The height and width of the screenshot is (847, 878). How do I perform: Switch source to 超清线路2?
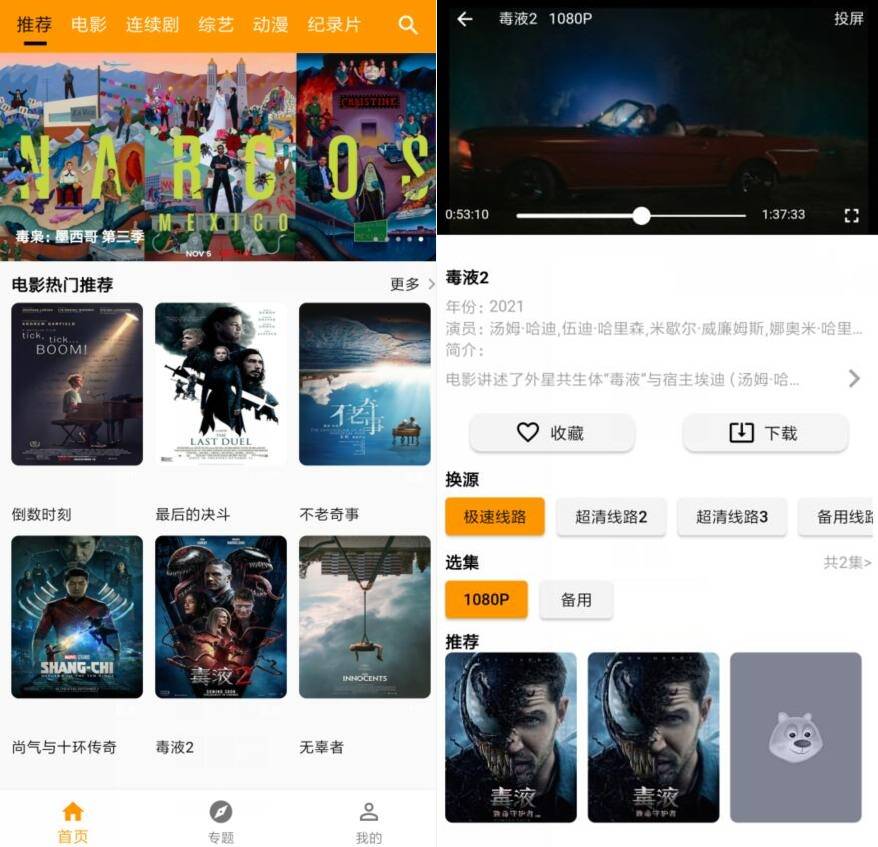[x=611, y=517]
